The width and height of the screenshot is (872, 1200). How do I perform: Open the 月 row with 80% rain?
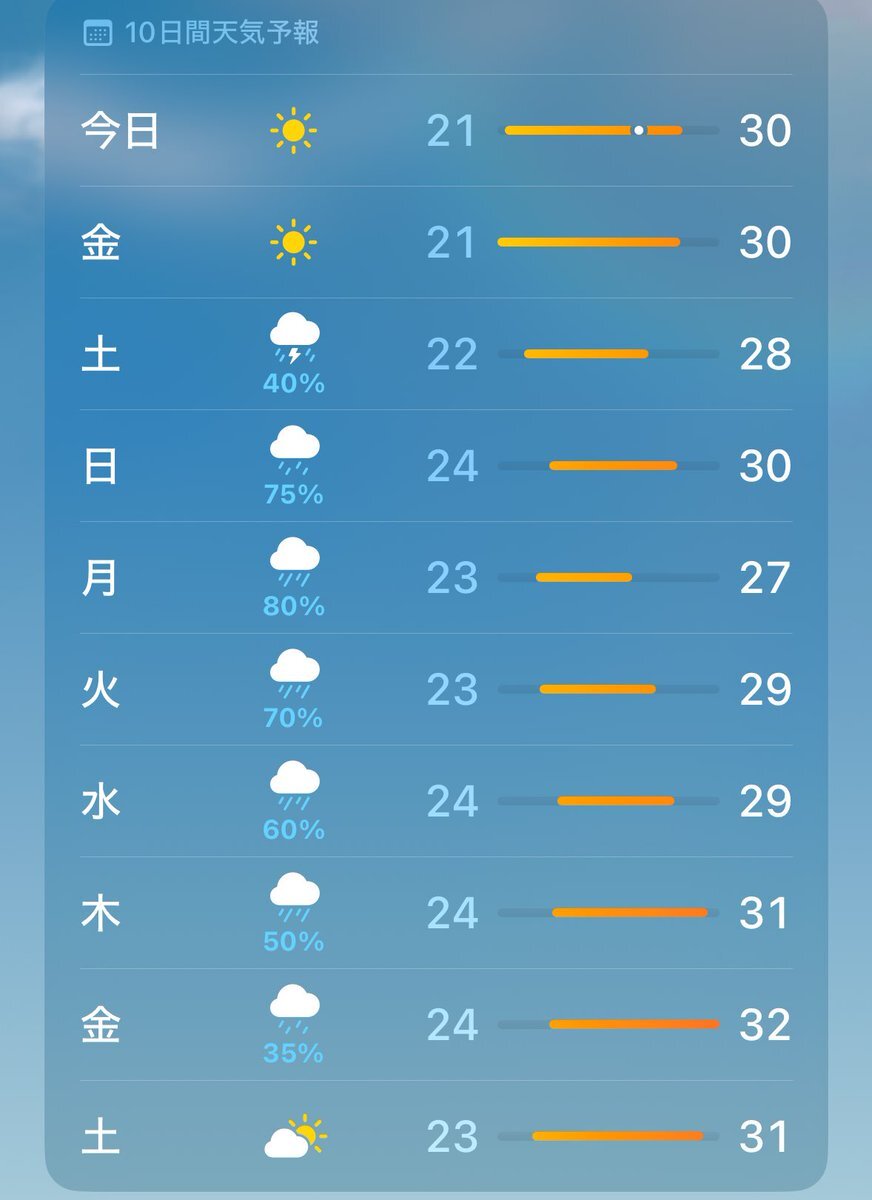[436, 579]
